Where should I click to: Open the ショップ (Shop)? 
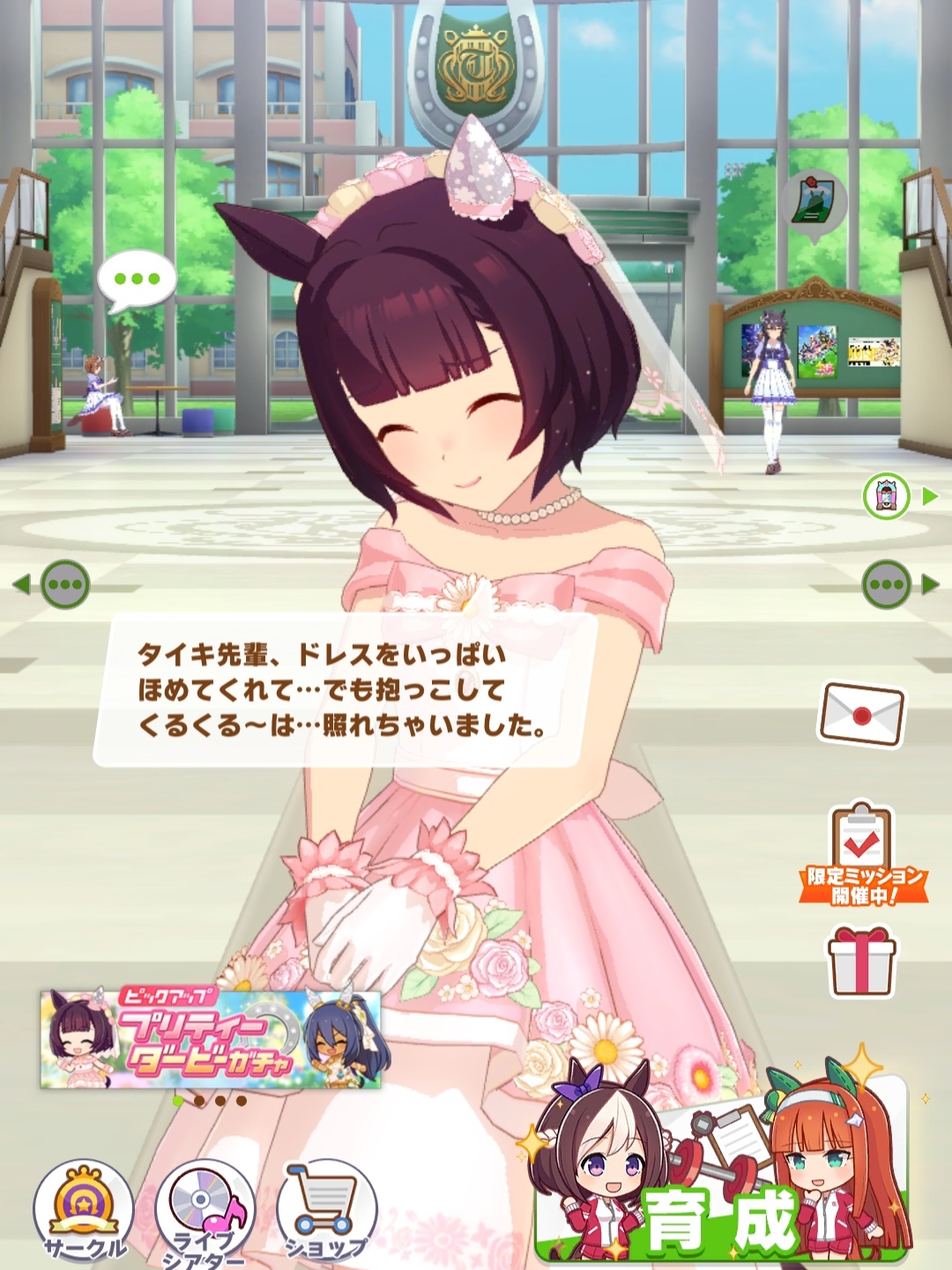point(326,1209)
